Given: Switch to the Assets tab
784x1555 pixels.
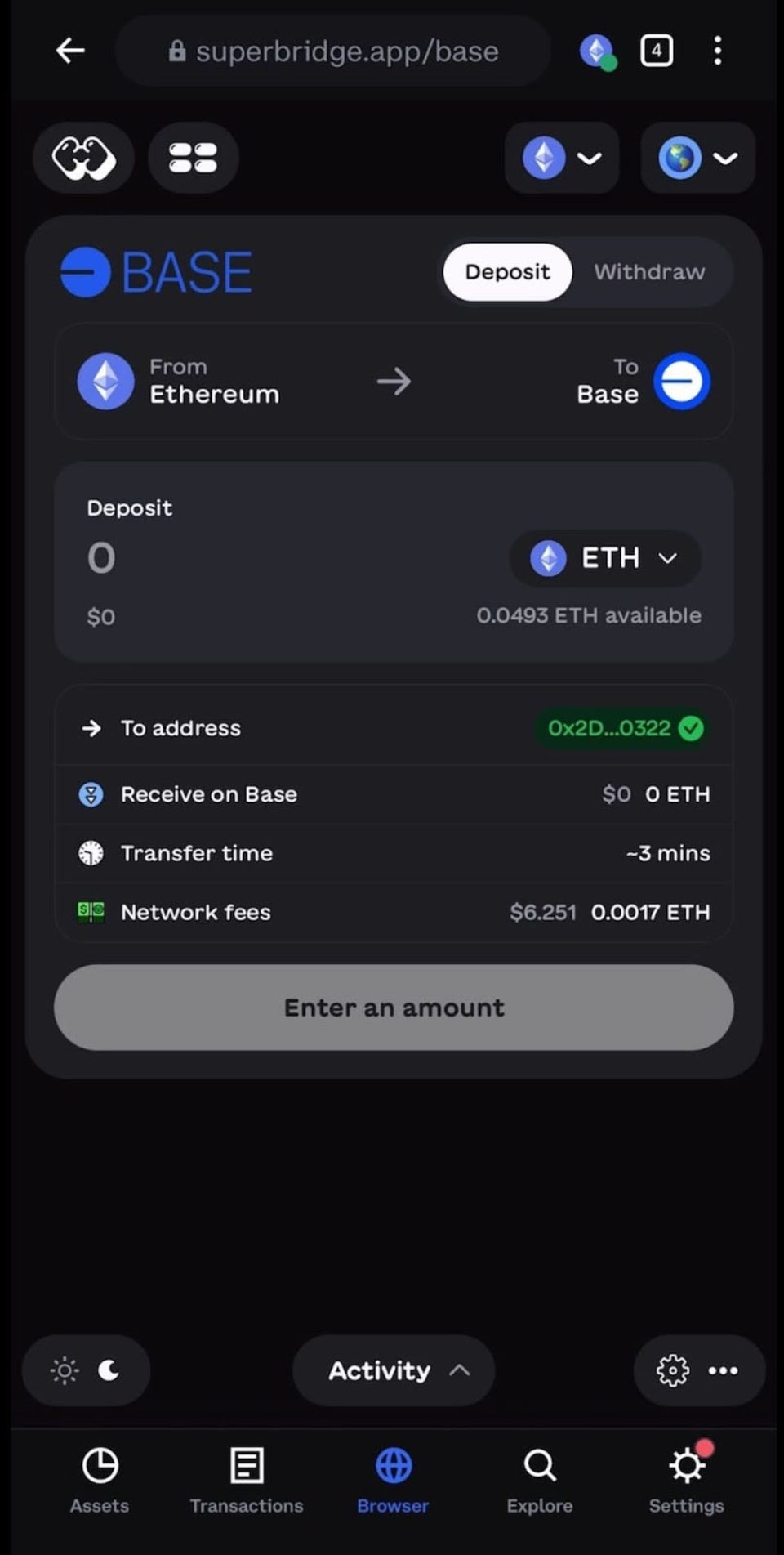Looking at the screenshot, I should point(100,1480).
